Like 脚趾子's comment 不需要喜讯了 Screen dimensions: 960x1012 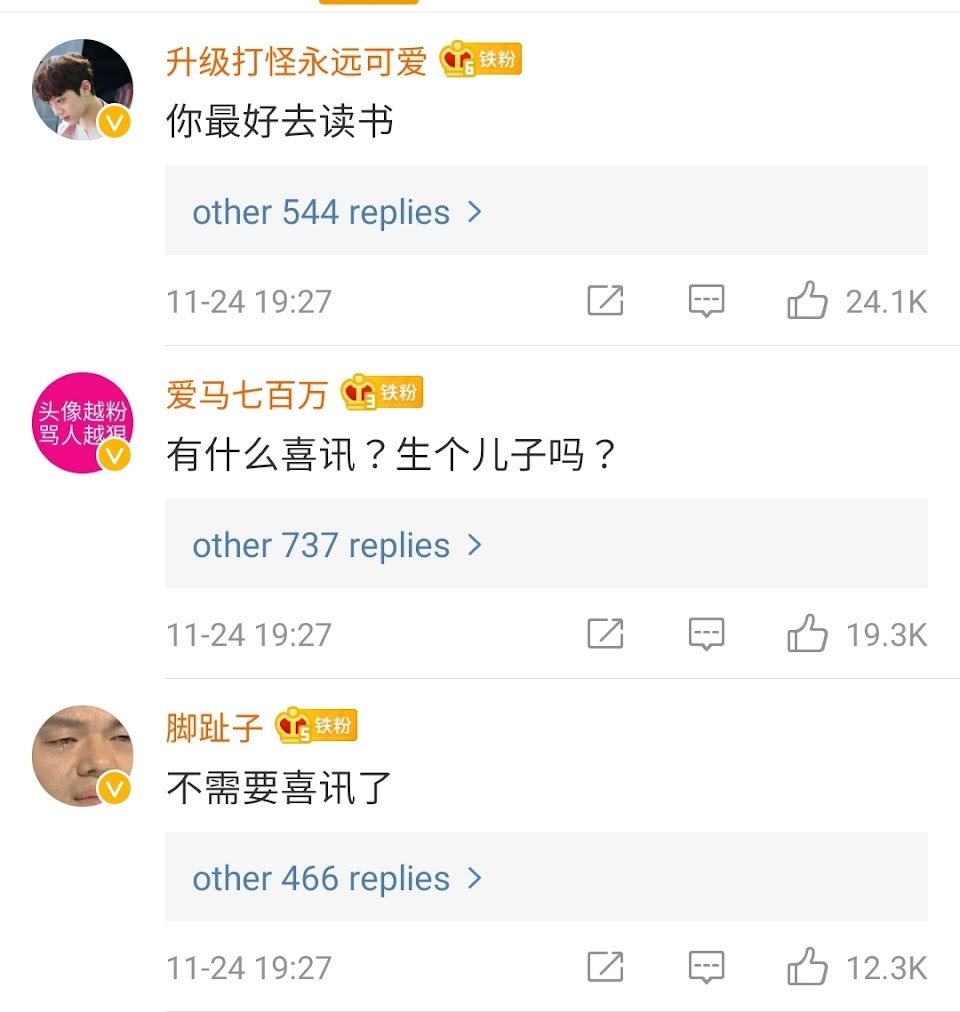pyautogui.click(x=808, y=967)
